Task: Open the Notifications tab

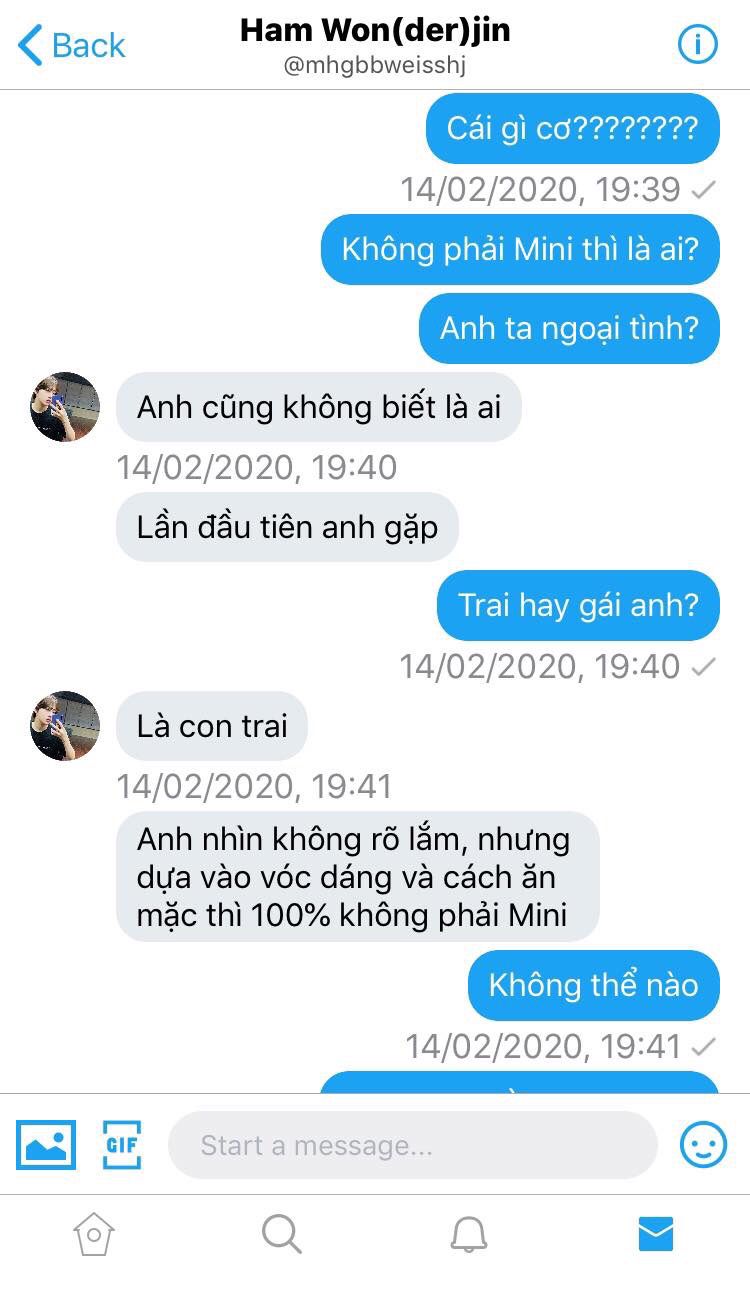Action: 468,1235
